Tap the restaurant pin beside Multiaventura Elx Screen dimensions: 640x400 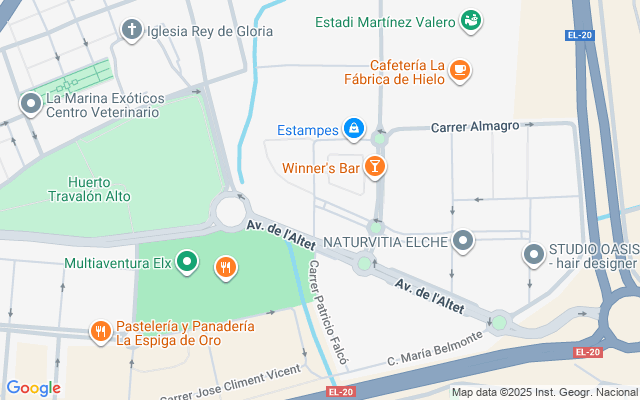coord(227,267)
